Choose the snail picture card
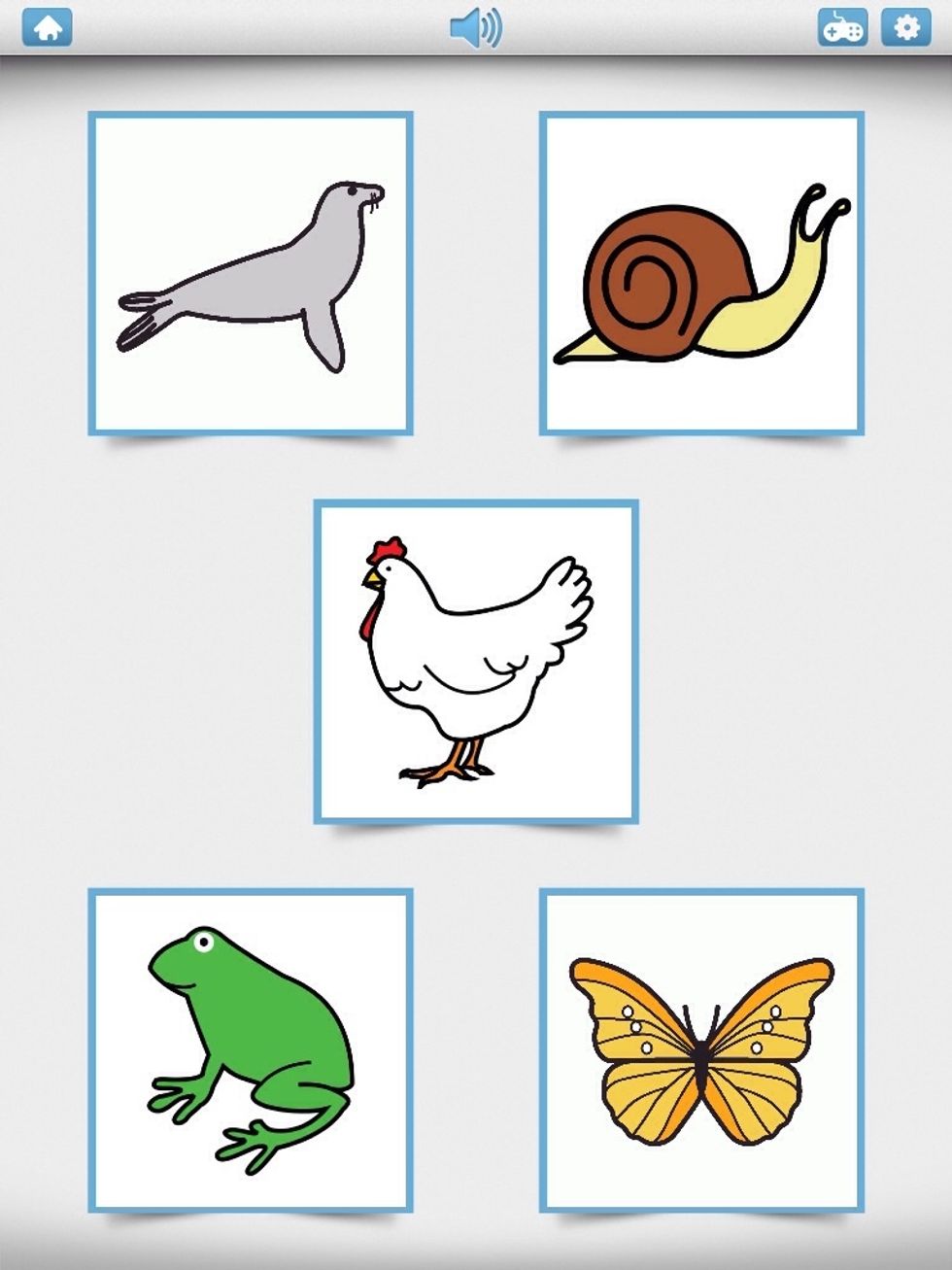The image size is (952, 1270). (701, 273)
